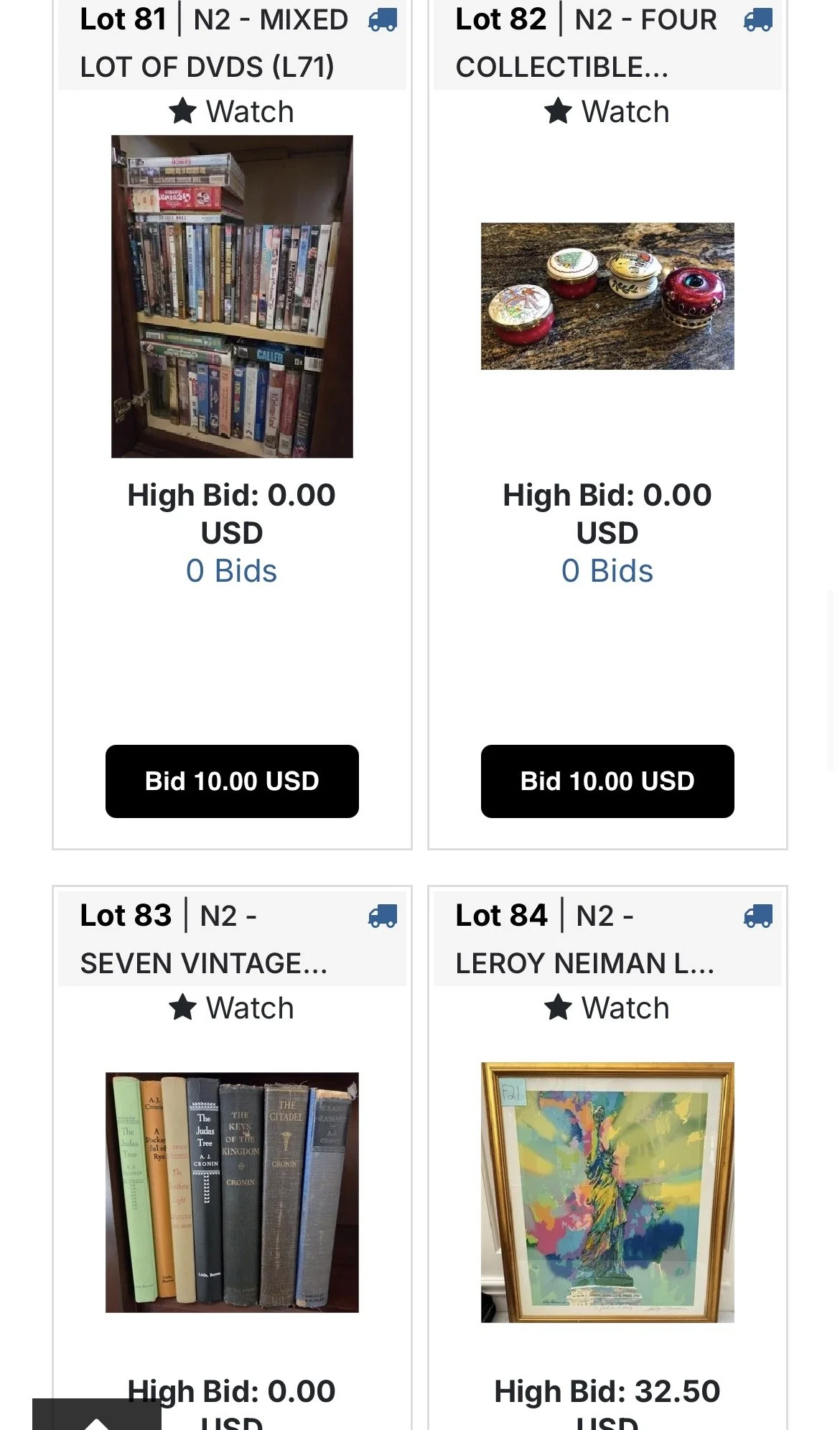840x1430 pixels.
Task: Bid 10.00 USD on Lot 82
Action: coord(607,781)
